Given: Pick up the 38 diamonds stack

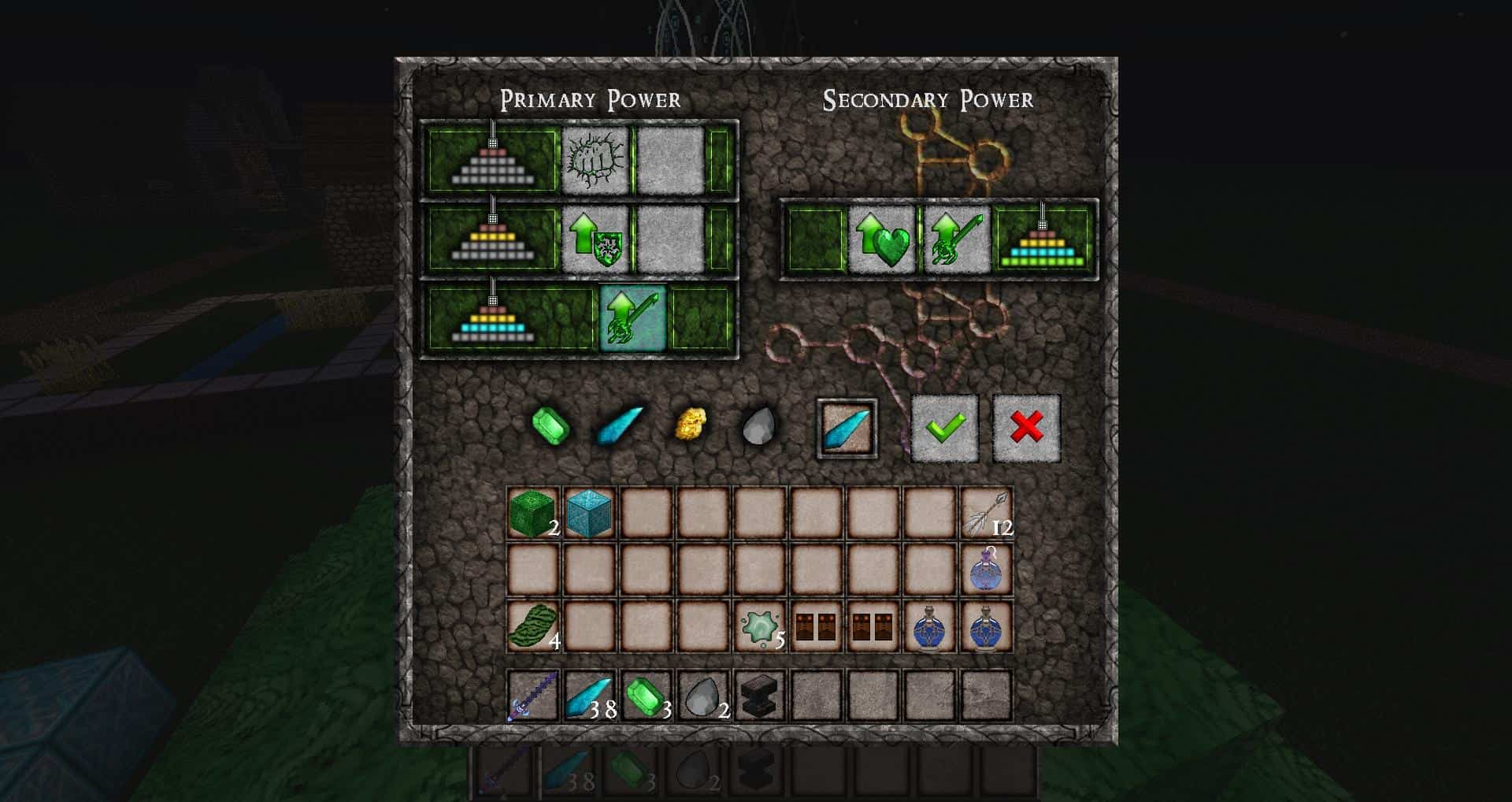Looking at the screenshot, I should pos(589,696).
